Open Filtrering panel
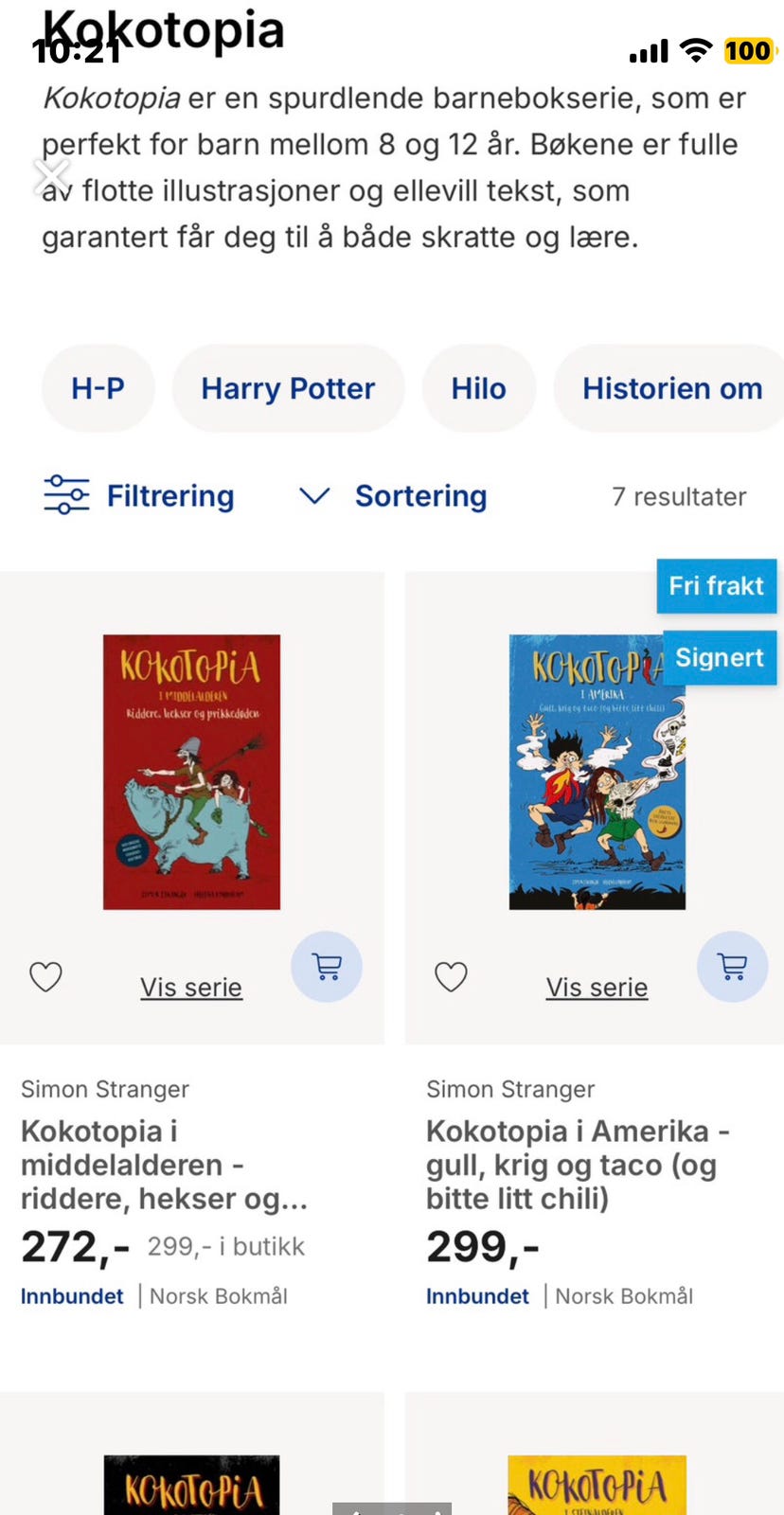The width and height of the screenshot is (784, 1515). click(169, 495)
